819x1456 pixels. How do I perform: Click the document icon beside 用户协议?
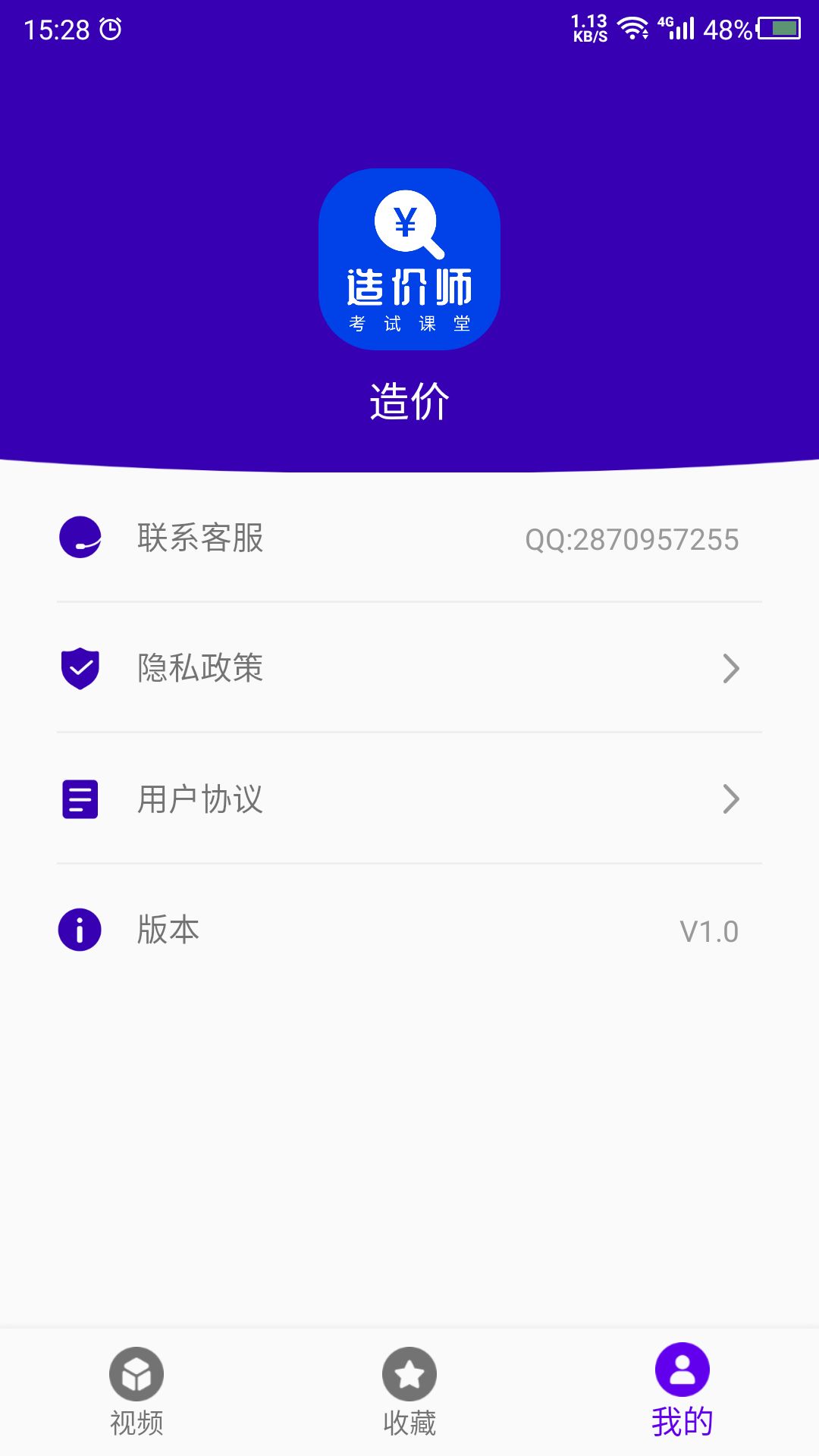(80, 798)
